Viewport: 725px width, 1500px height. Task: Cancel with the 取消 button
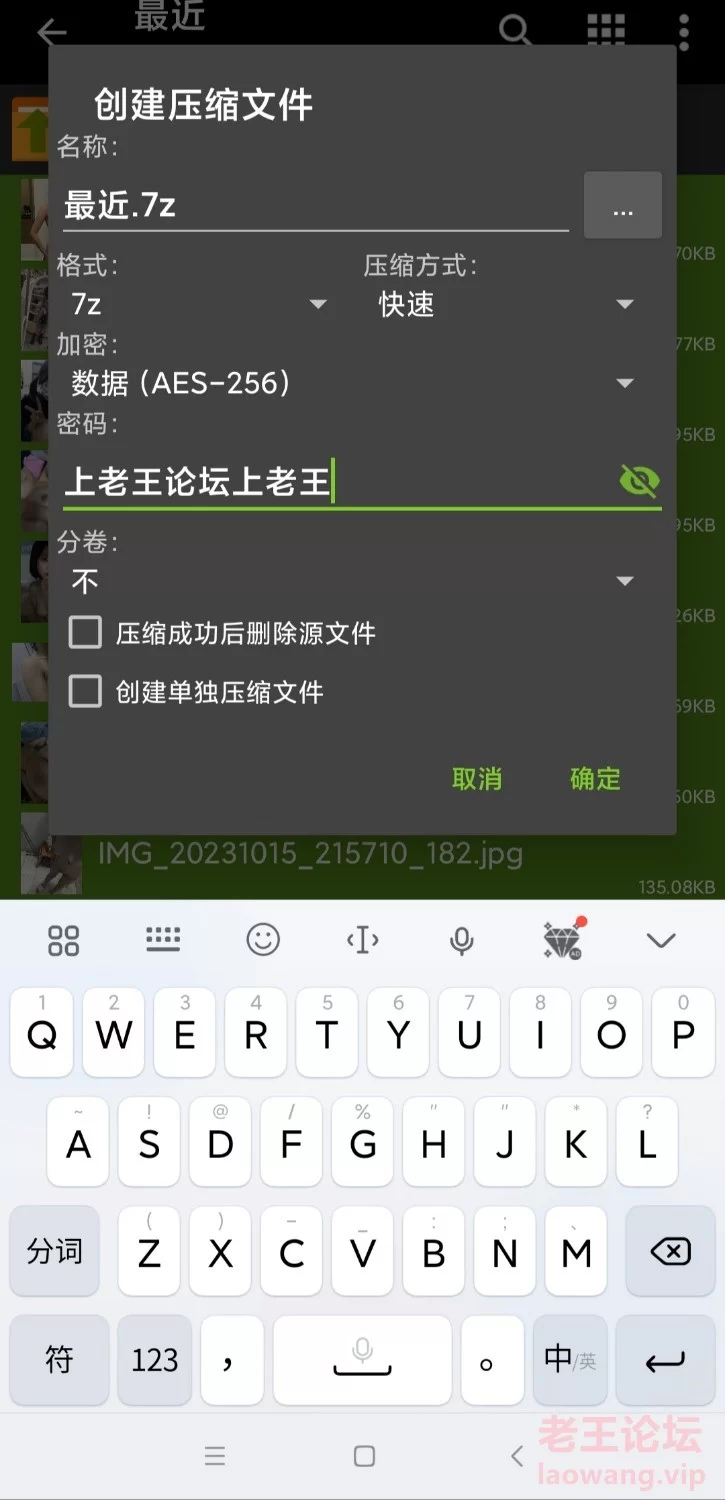click(477, 779)
